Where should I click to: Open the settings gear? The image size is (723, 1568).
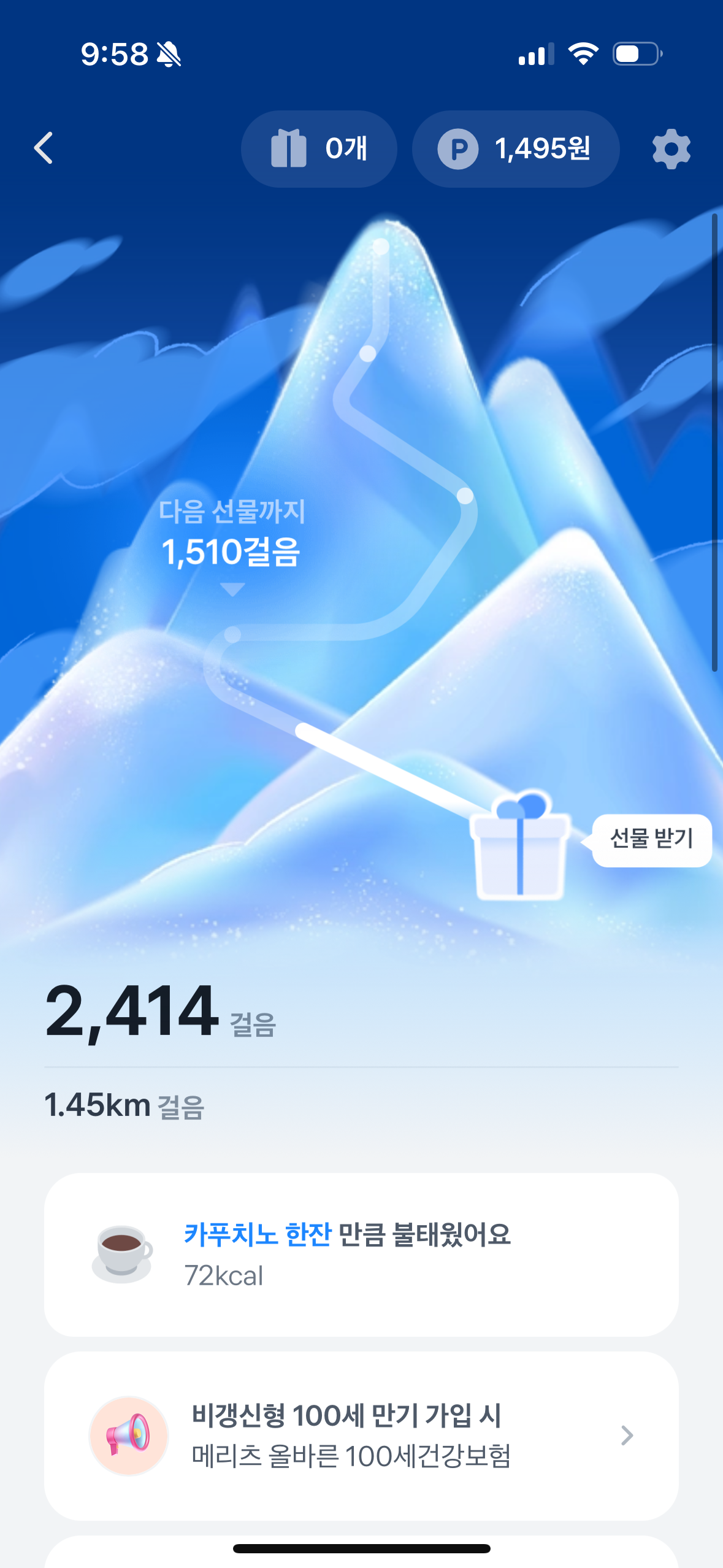[x=671, y=149]
